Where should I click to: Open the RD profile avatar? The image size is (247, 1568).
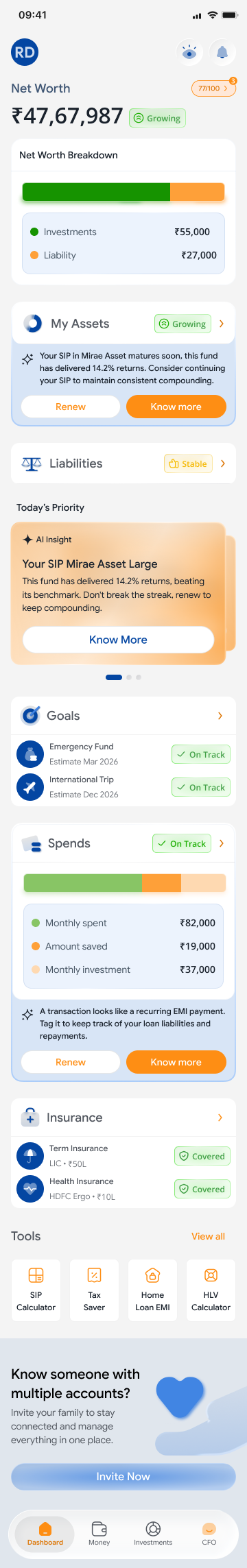tap(25, 52)
